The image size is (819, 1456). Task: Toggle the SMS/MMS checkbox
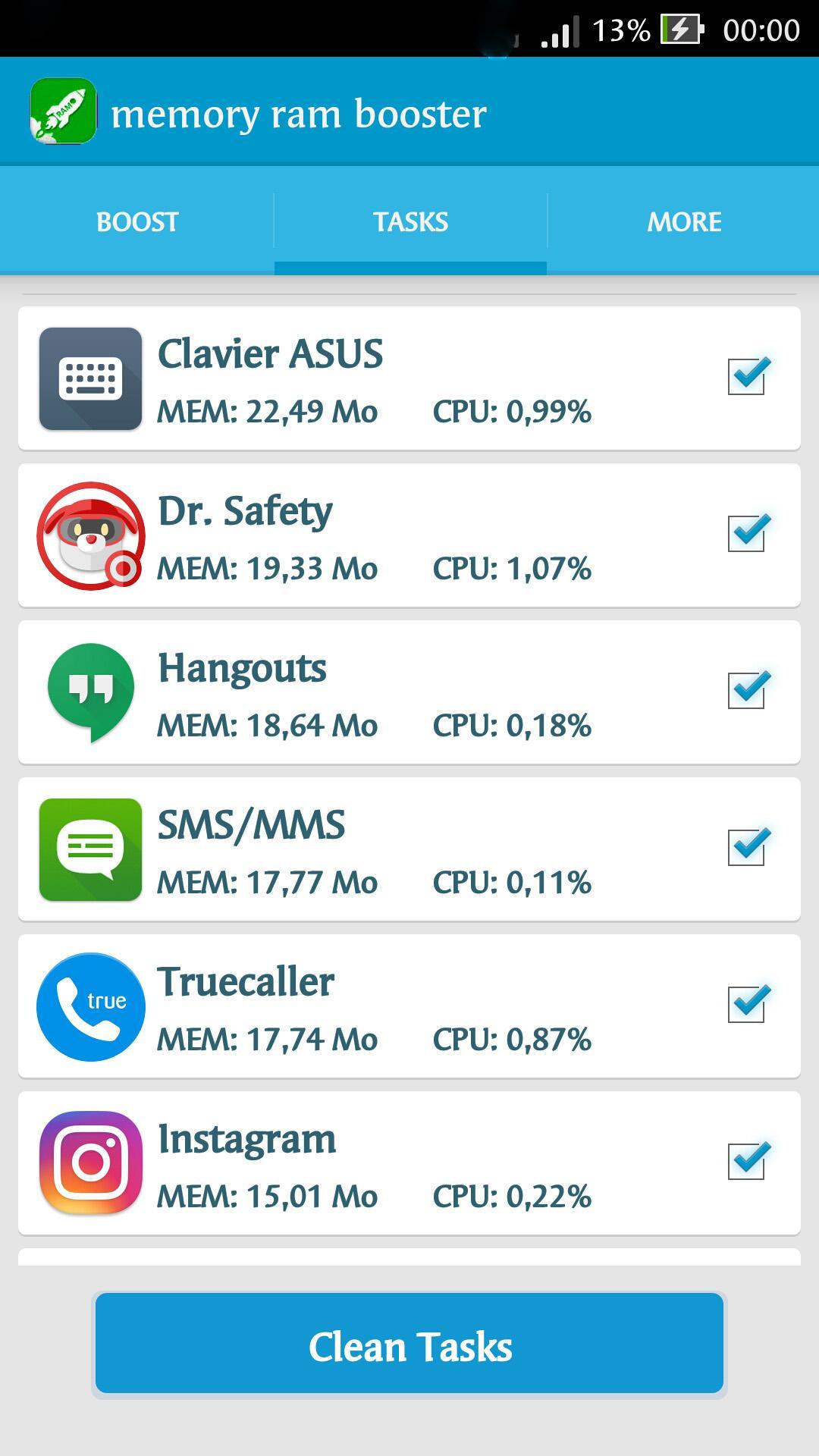748,847
